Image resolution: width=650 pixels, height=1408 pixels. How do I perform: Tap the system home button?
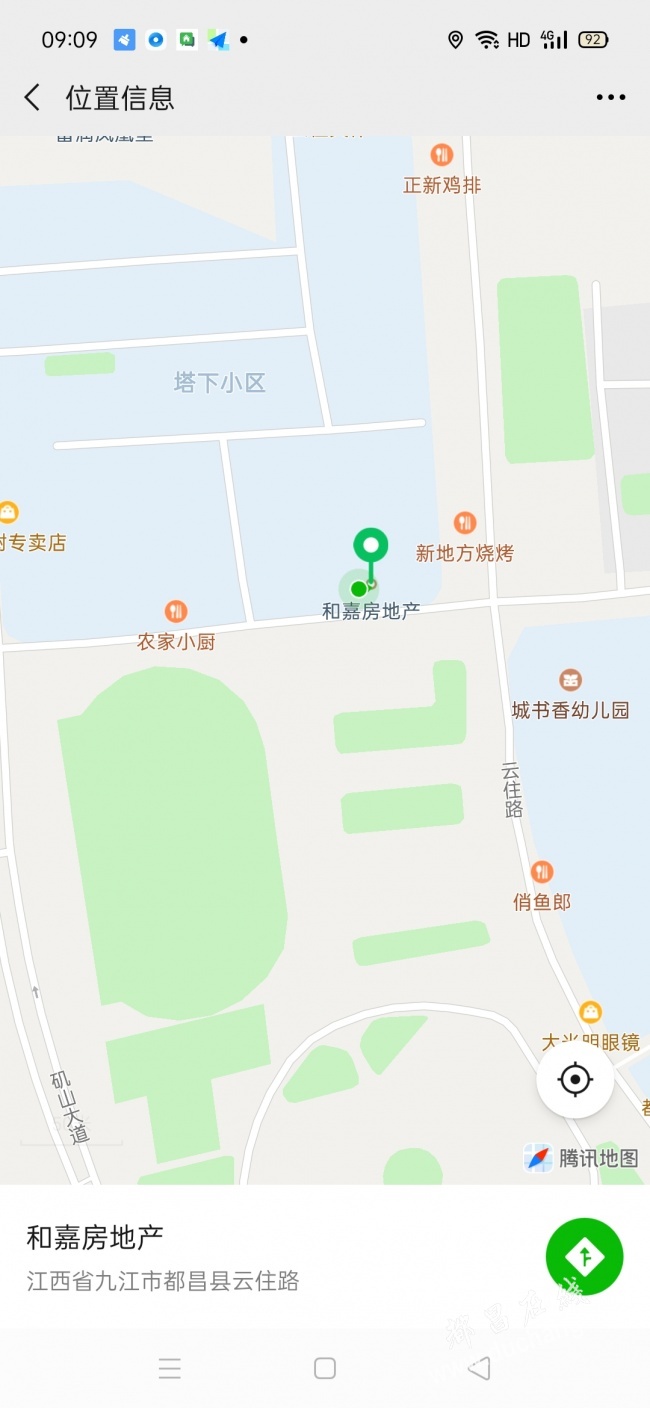click(x=324, y=1368)
